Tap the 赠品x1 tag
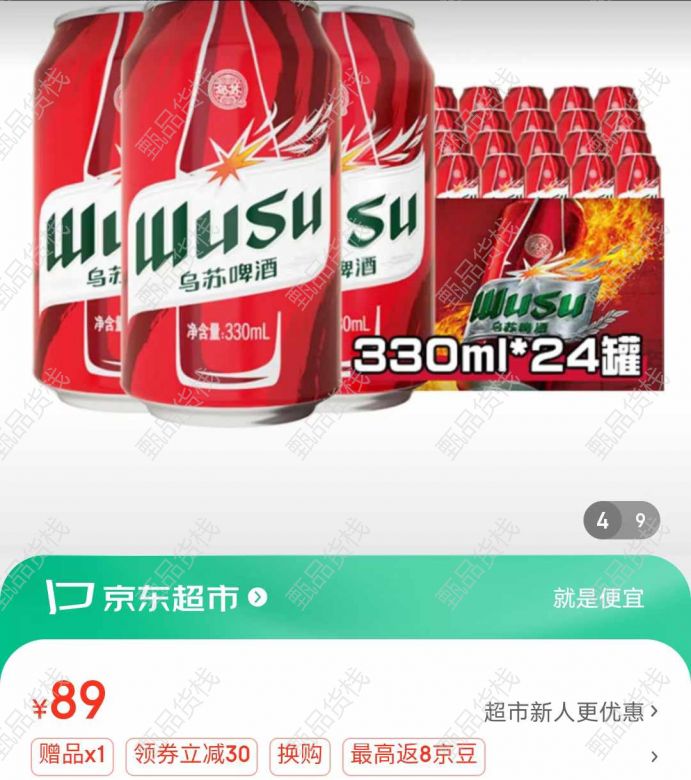This screenshot has height=780, width=691. [74, 755]
